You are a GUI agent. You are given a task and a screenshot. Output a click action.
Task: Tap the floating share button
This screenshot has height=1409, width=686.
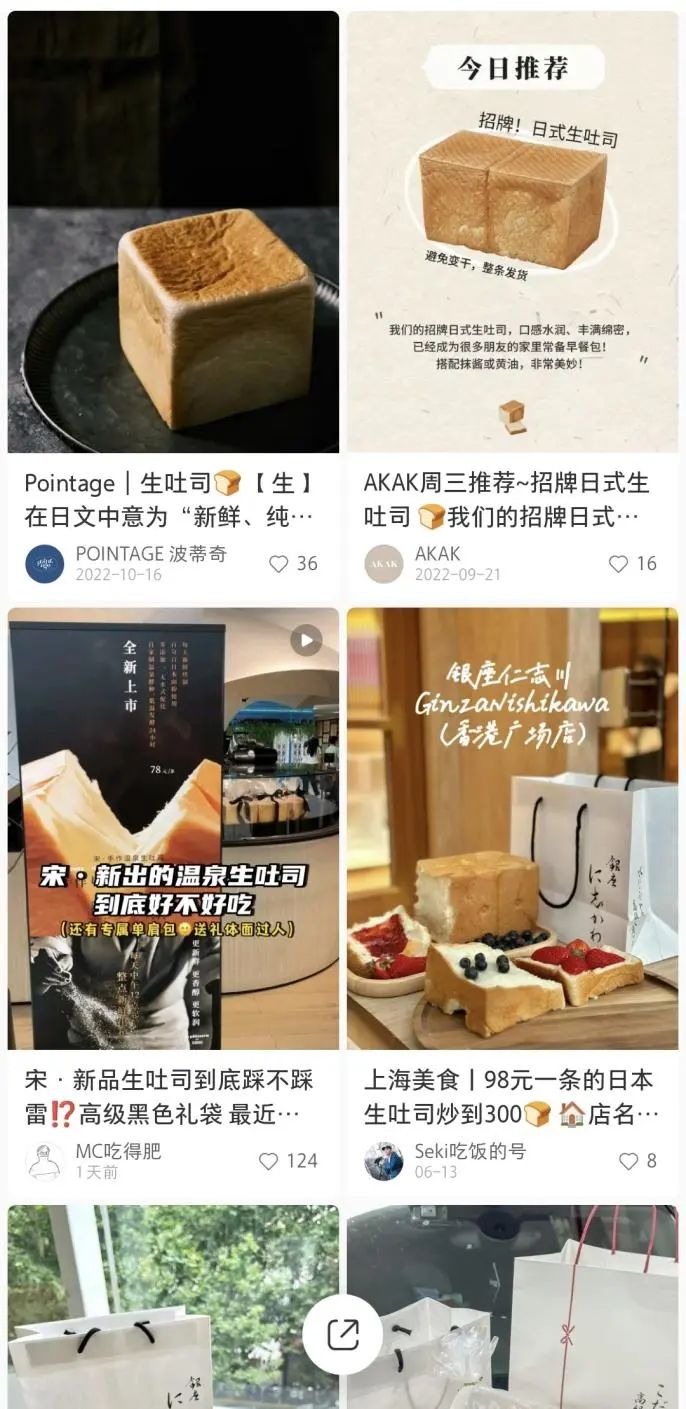coord(343,1333)
